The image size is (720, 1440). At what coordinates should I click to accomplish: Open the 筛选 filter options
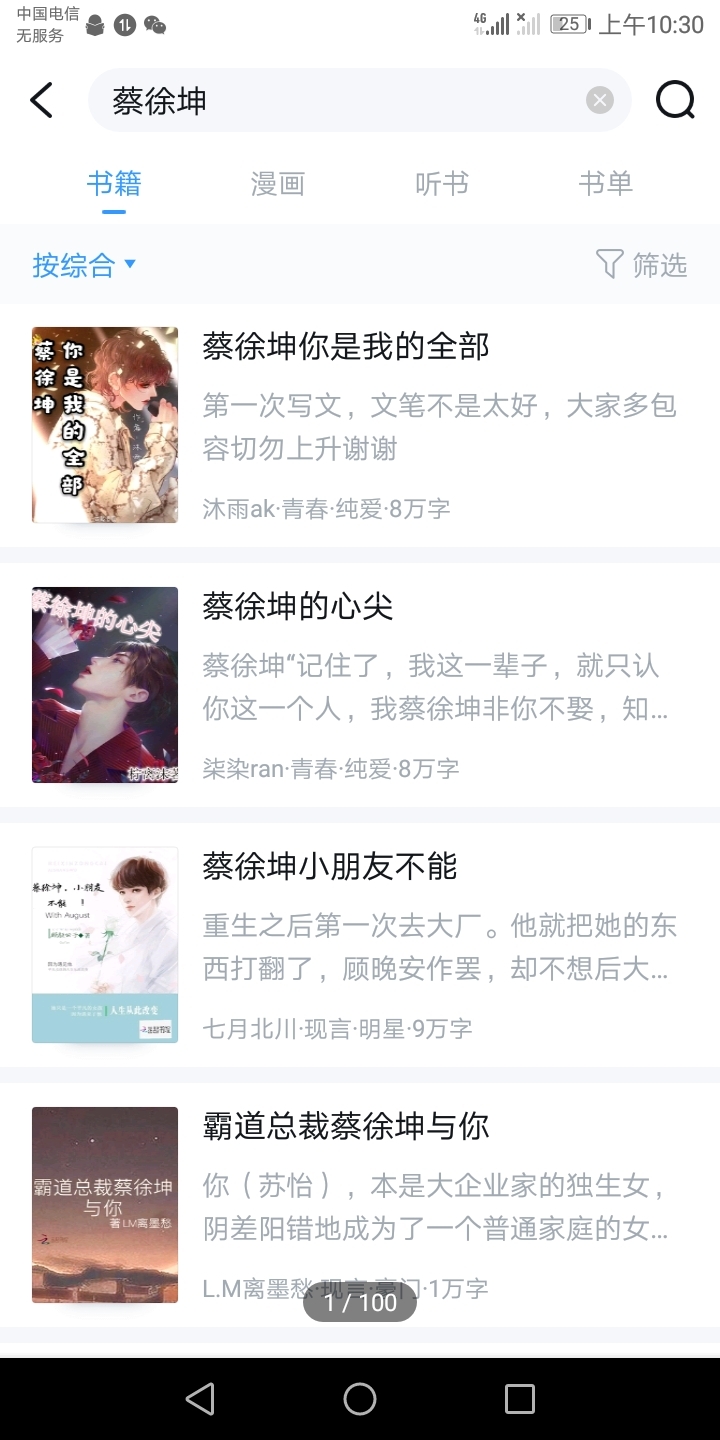pos(642,265)
